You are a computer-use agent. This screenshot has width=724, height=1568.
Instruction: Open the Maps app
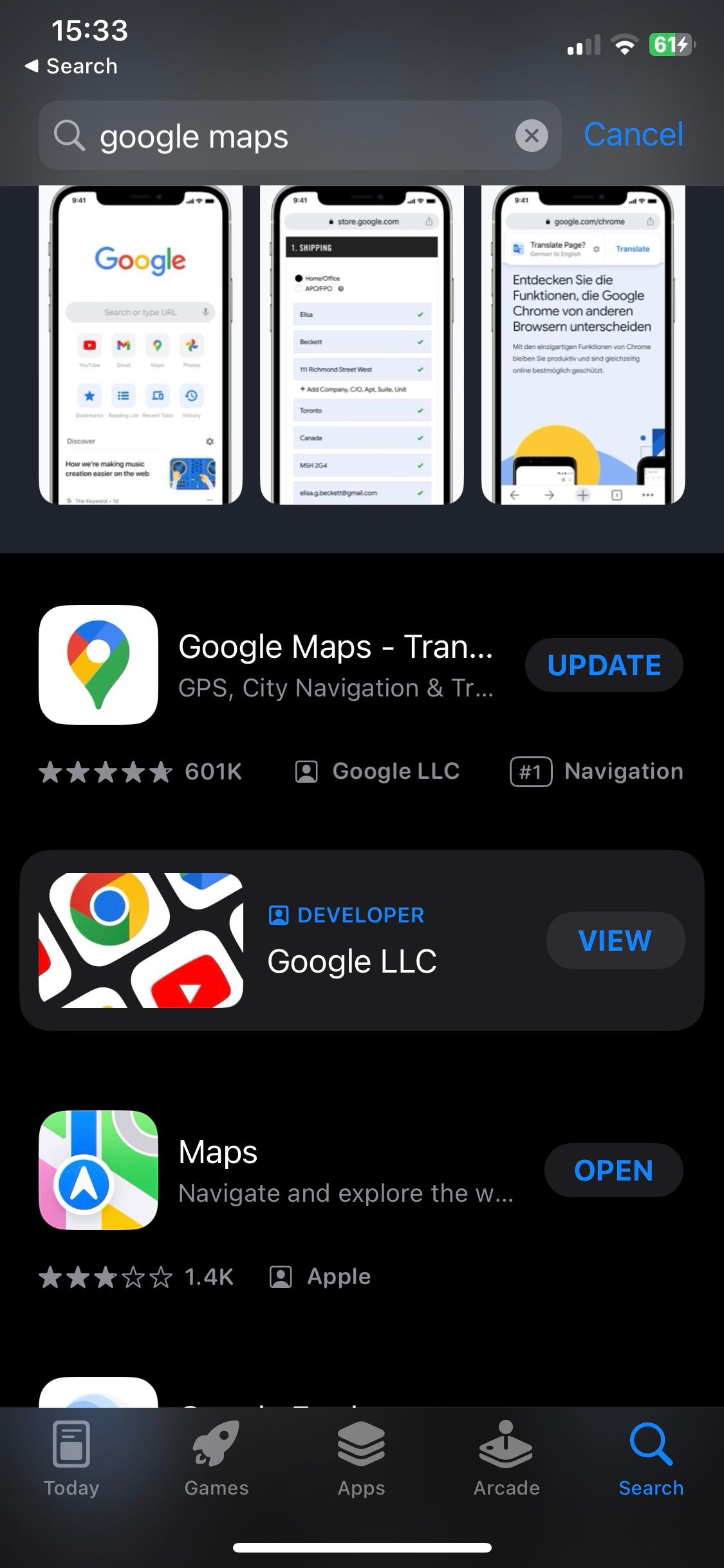pyautogui.click(x=613, y=1170)
